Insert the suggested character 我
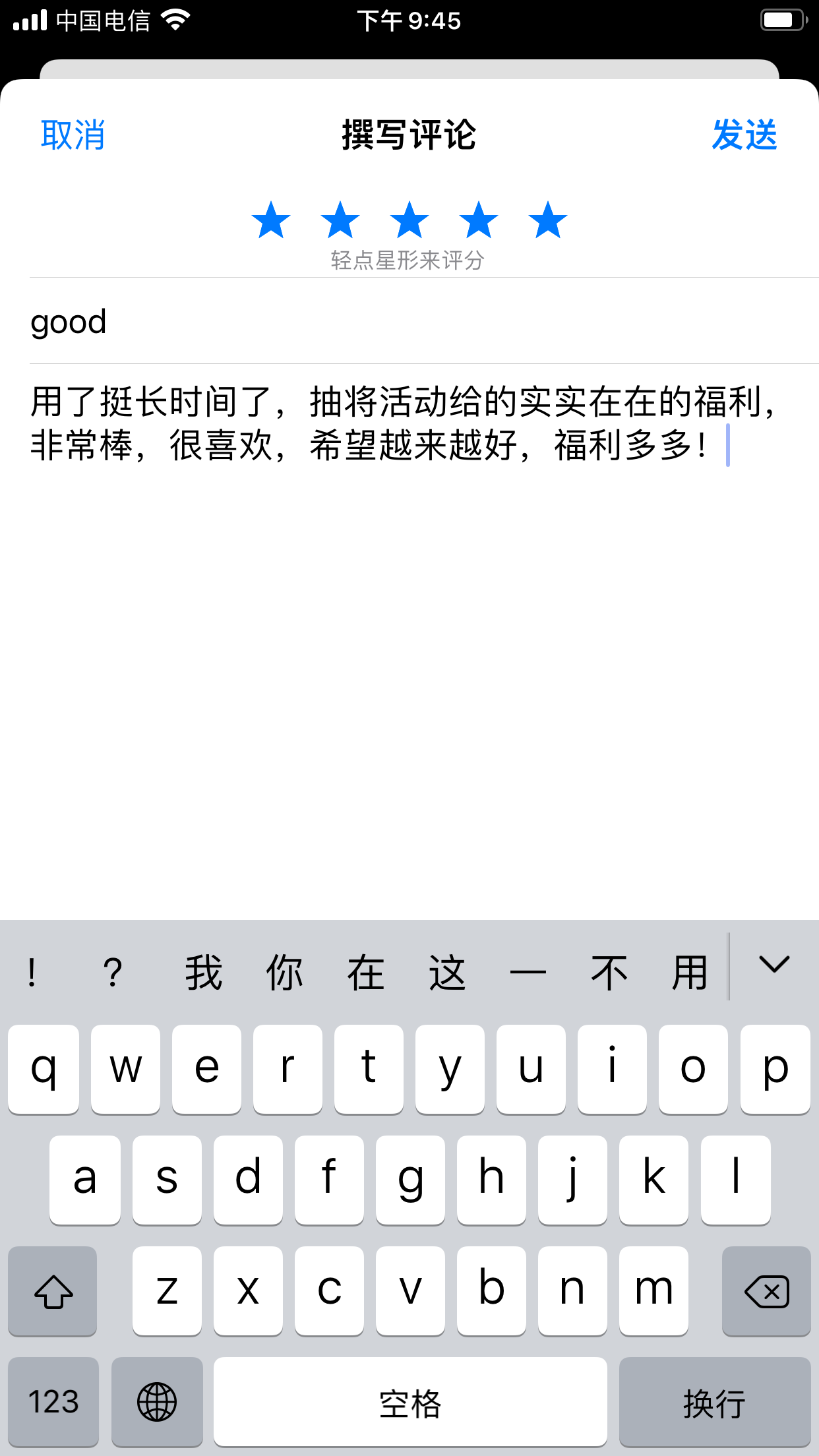The height and width of the screenshot is (1456, 819). [203, 973]
